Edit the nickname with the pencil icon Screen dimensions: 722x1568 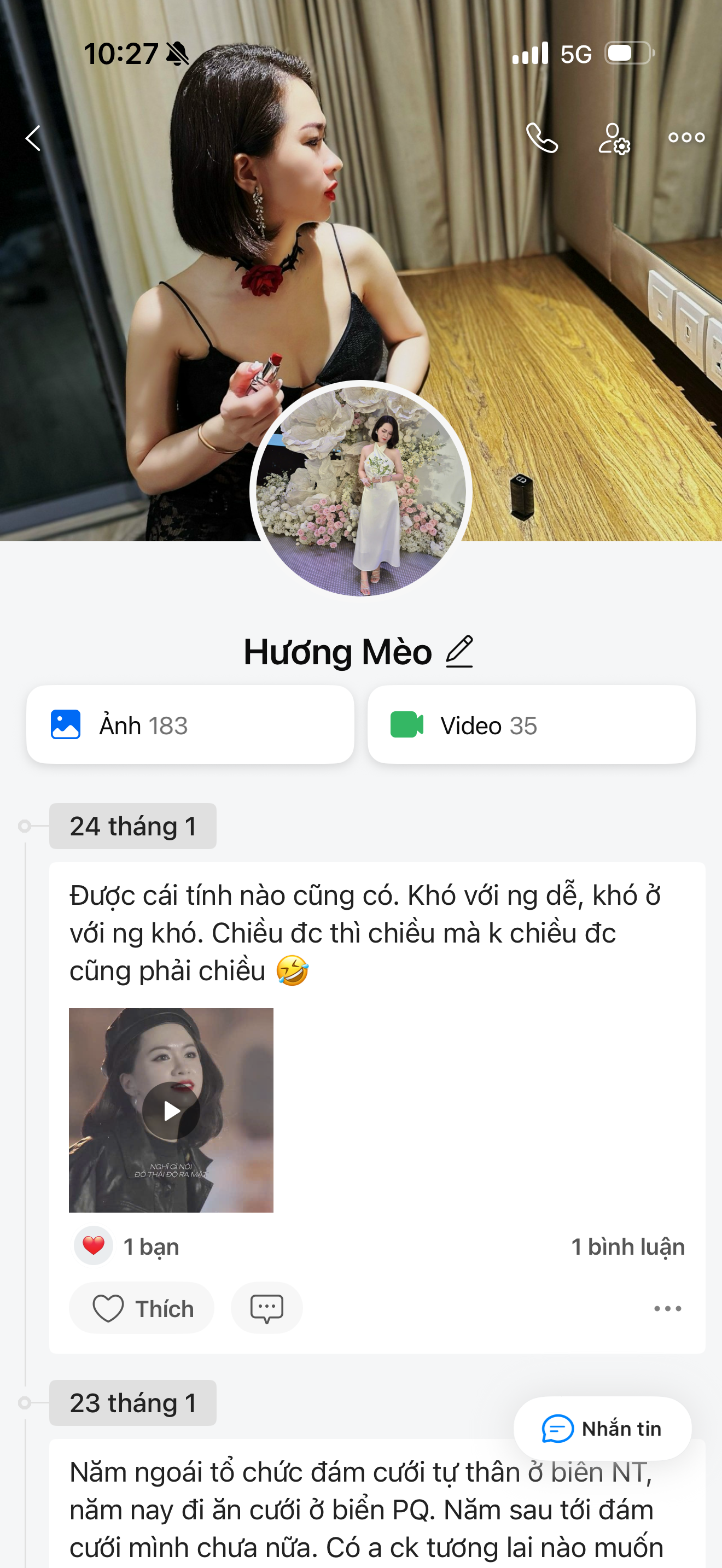pos(459,651)
